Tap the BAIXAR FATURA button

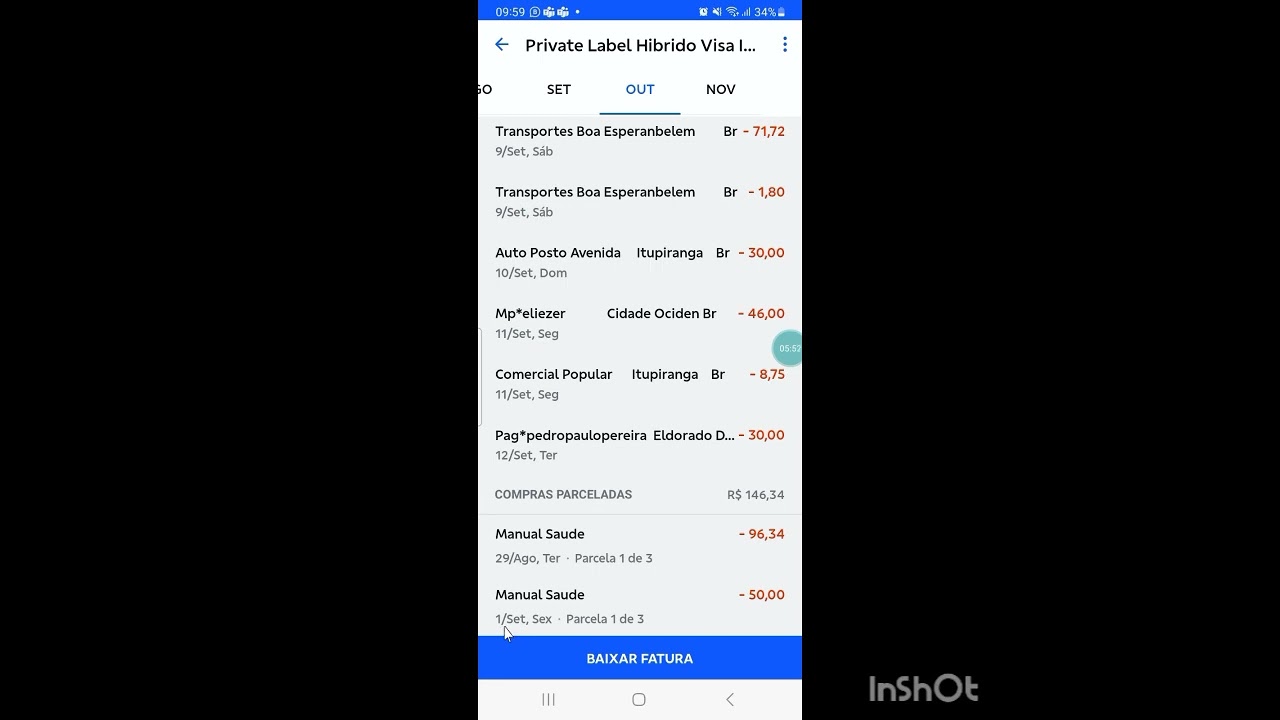coord(640,658)
